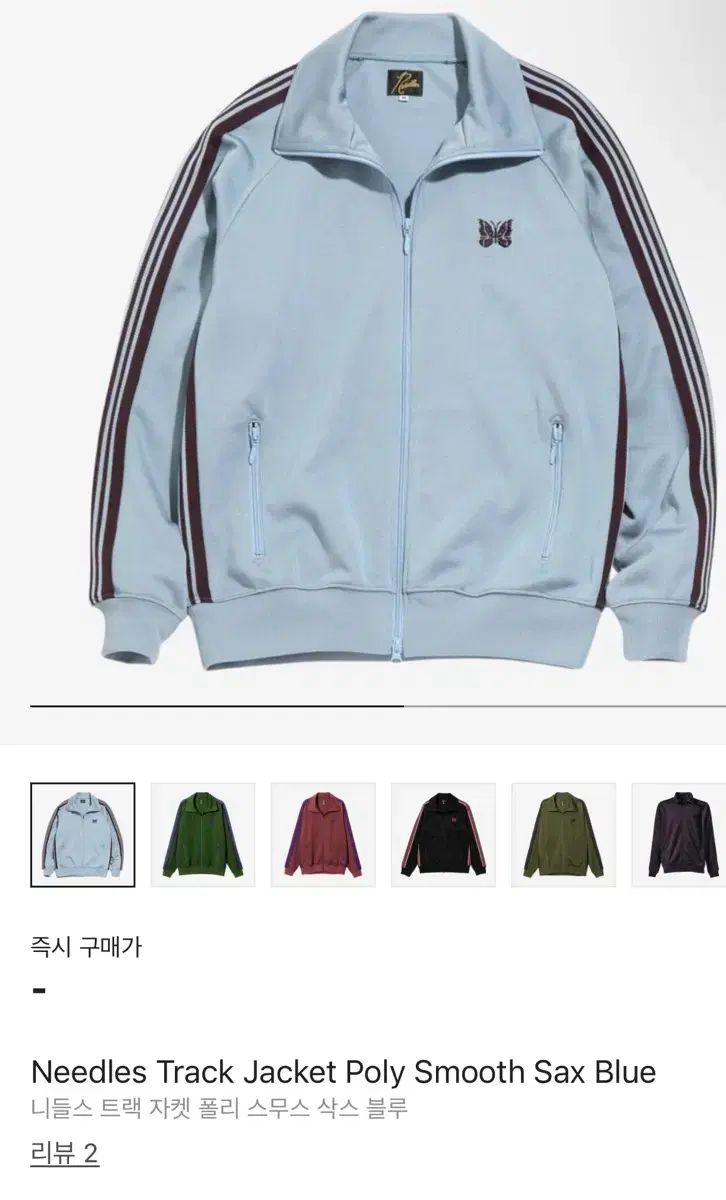The height and width of the screenshot is (1200, 726).
Task: Select the olive jacket thumbnail
Action: pyautogui.click(x=562, y=834)
